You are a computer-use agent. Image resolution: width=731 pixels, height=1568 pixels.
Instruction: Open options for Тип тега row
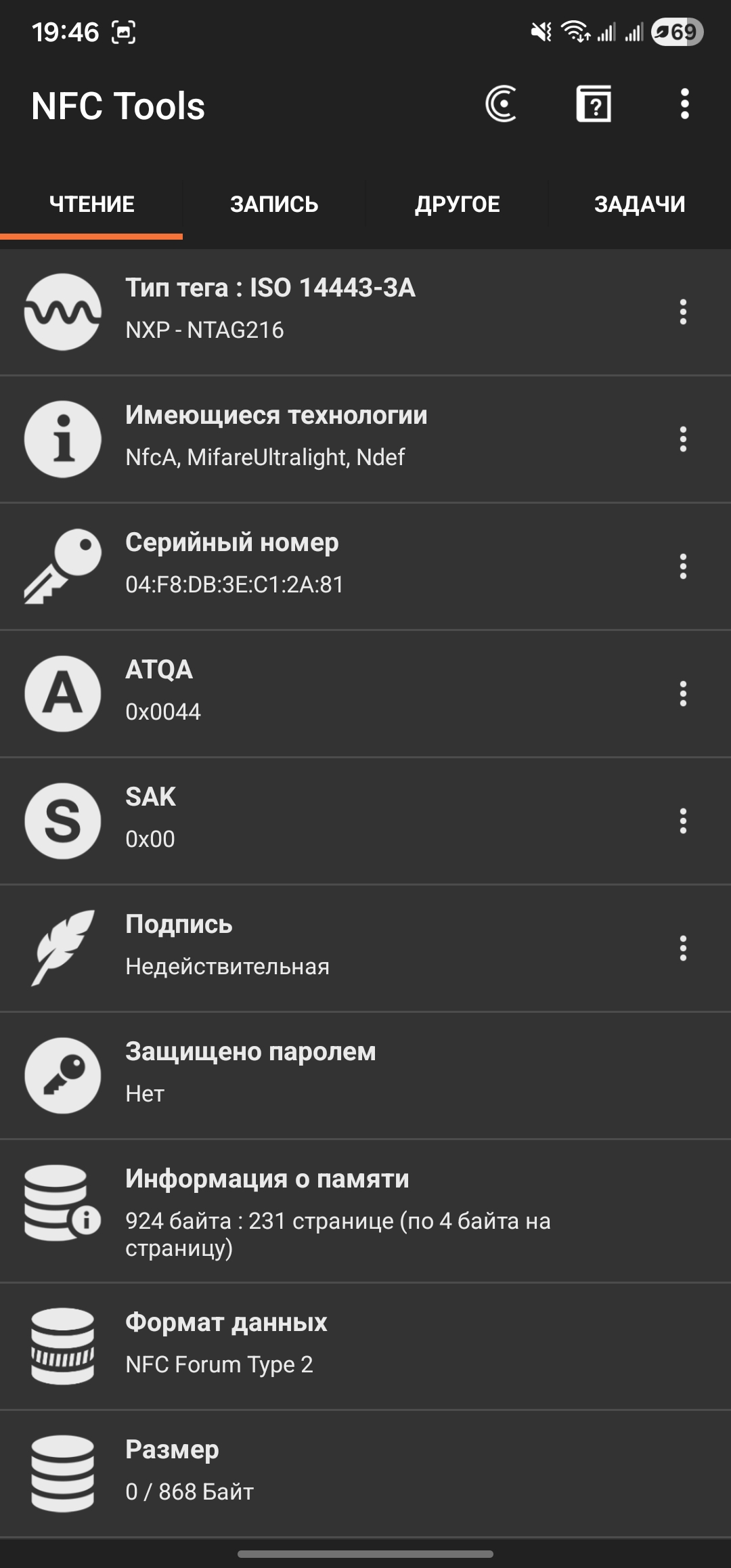(x=683, y=312)
